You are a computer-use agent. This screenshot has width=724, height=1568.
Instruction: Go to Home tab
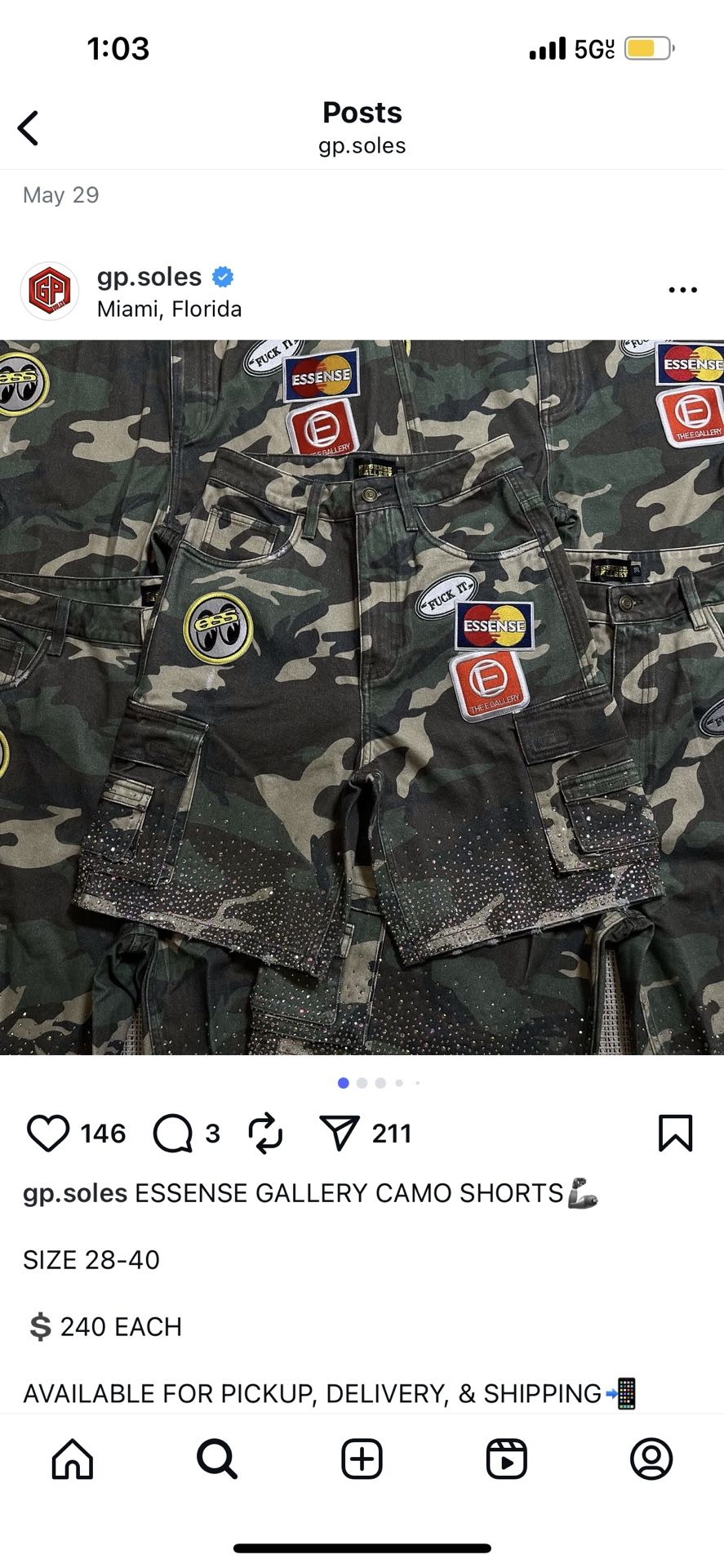pyautogui.click(x=73, y=1459)
